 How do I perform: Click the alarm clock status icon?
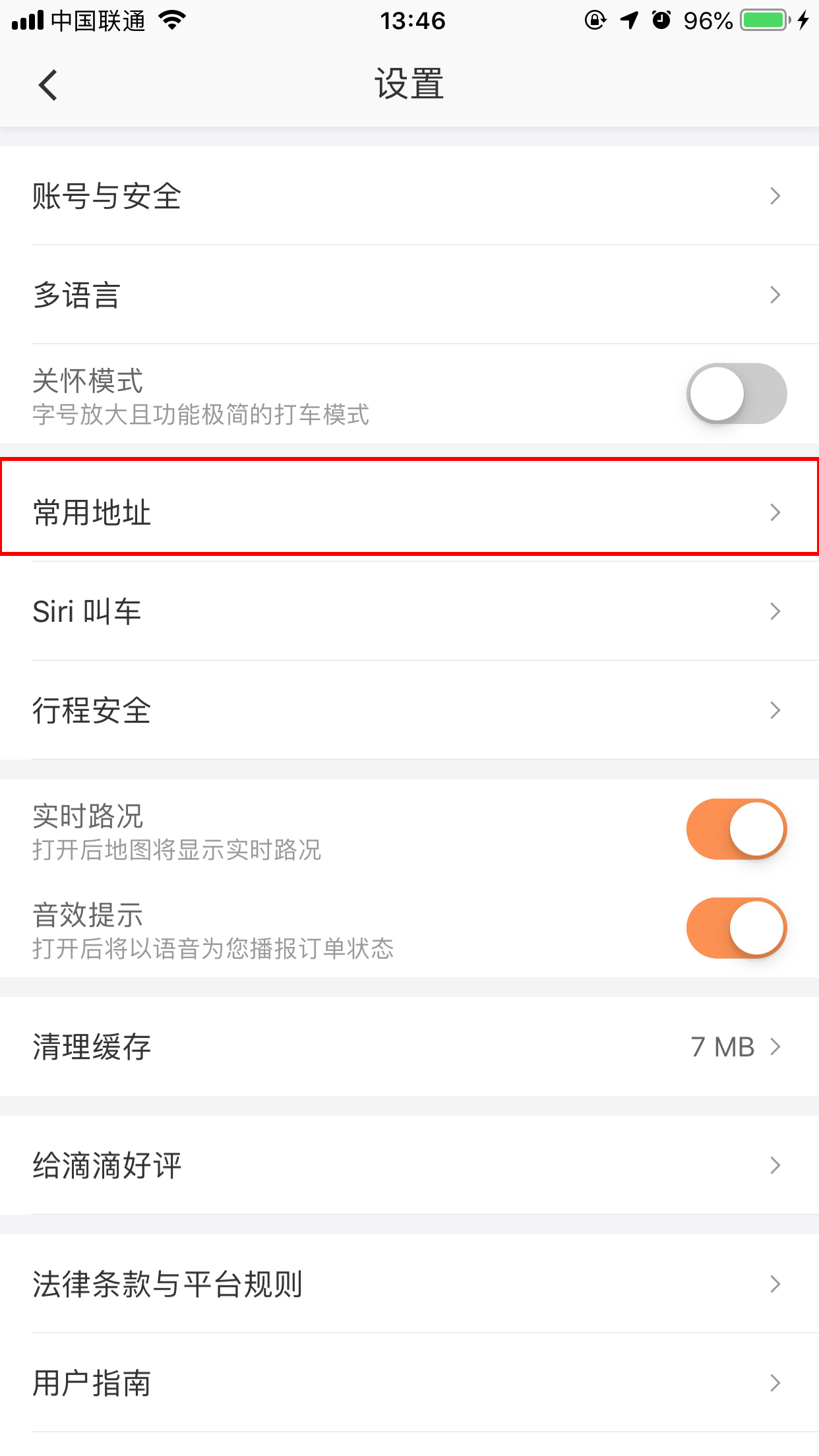coord(661,20)
